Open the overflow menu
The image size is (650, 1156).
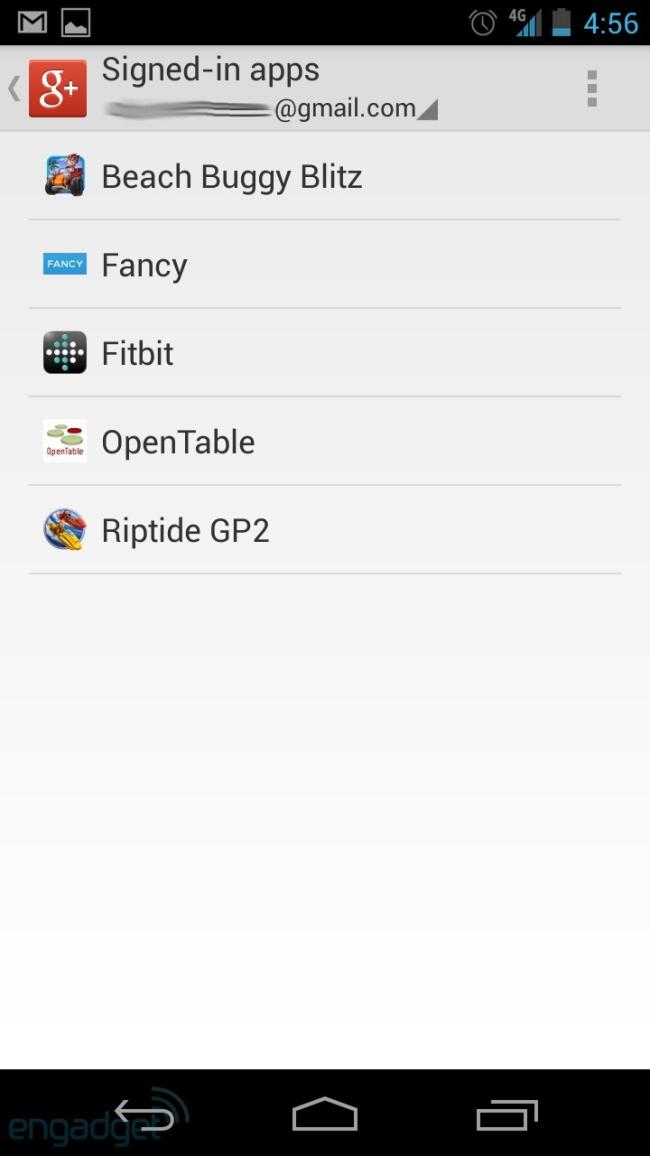pyautogui.click(x=592, y=88)
